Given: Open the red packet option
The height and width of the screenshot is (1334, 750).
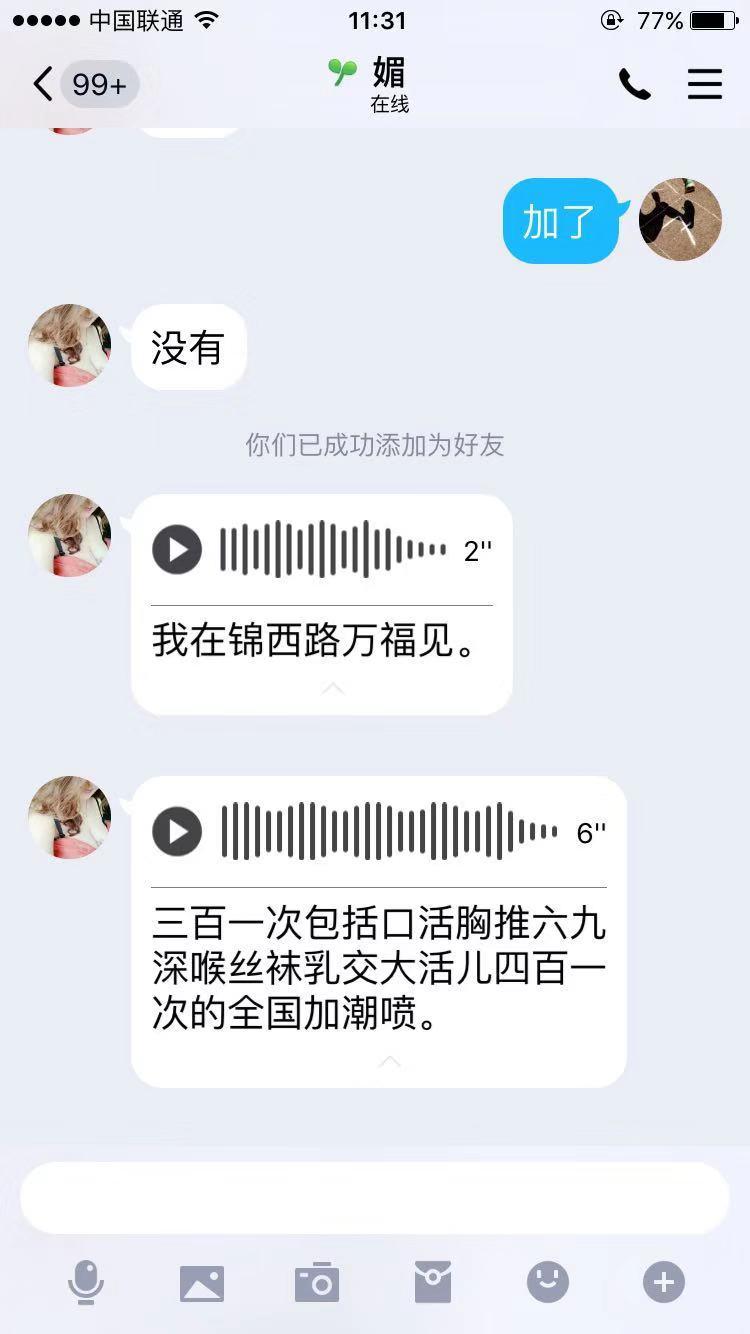Looking at the screenshot, I should coord(433,1282).
